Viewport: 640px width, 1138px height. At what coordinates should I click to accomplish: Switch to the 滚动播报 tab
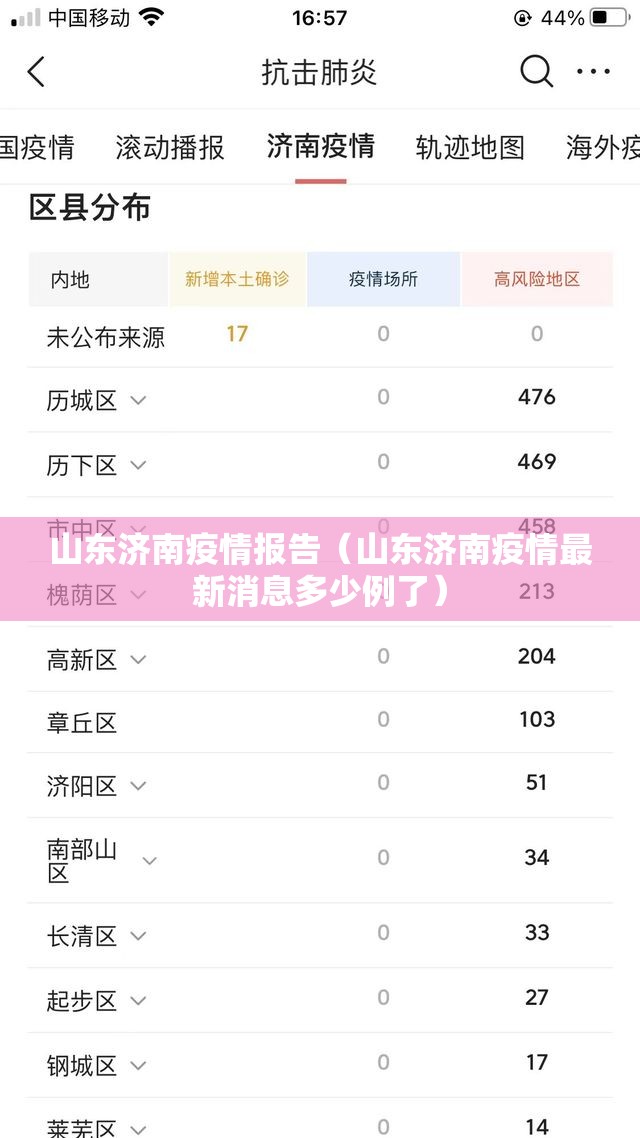[170, 147]
